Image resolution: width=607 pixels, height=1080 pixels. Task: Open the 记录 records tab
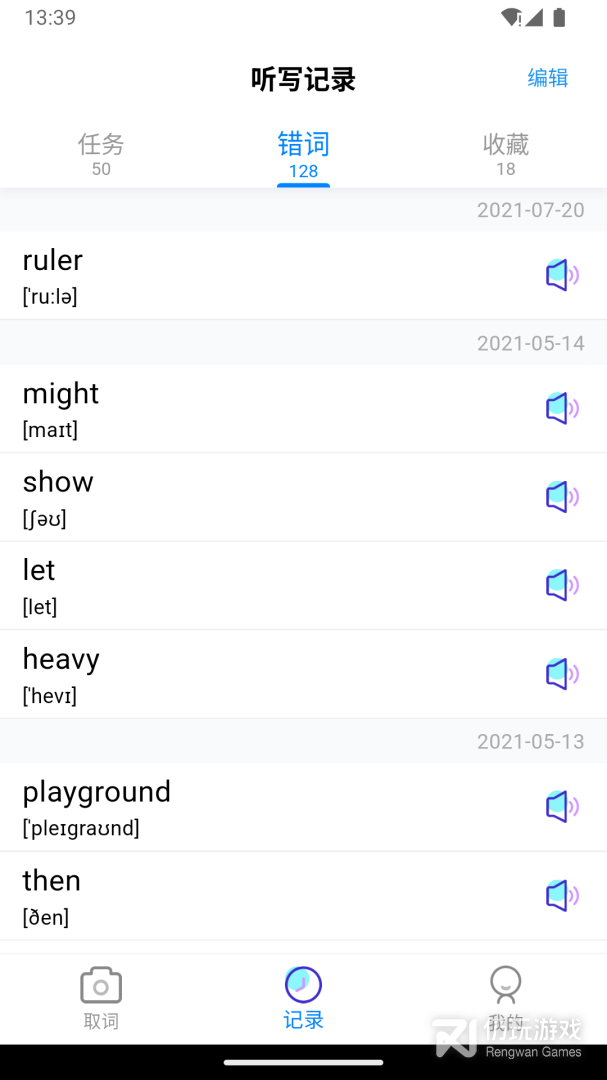pos(303,998)
